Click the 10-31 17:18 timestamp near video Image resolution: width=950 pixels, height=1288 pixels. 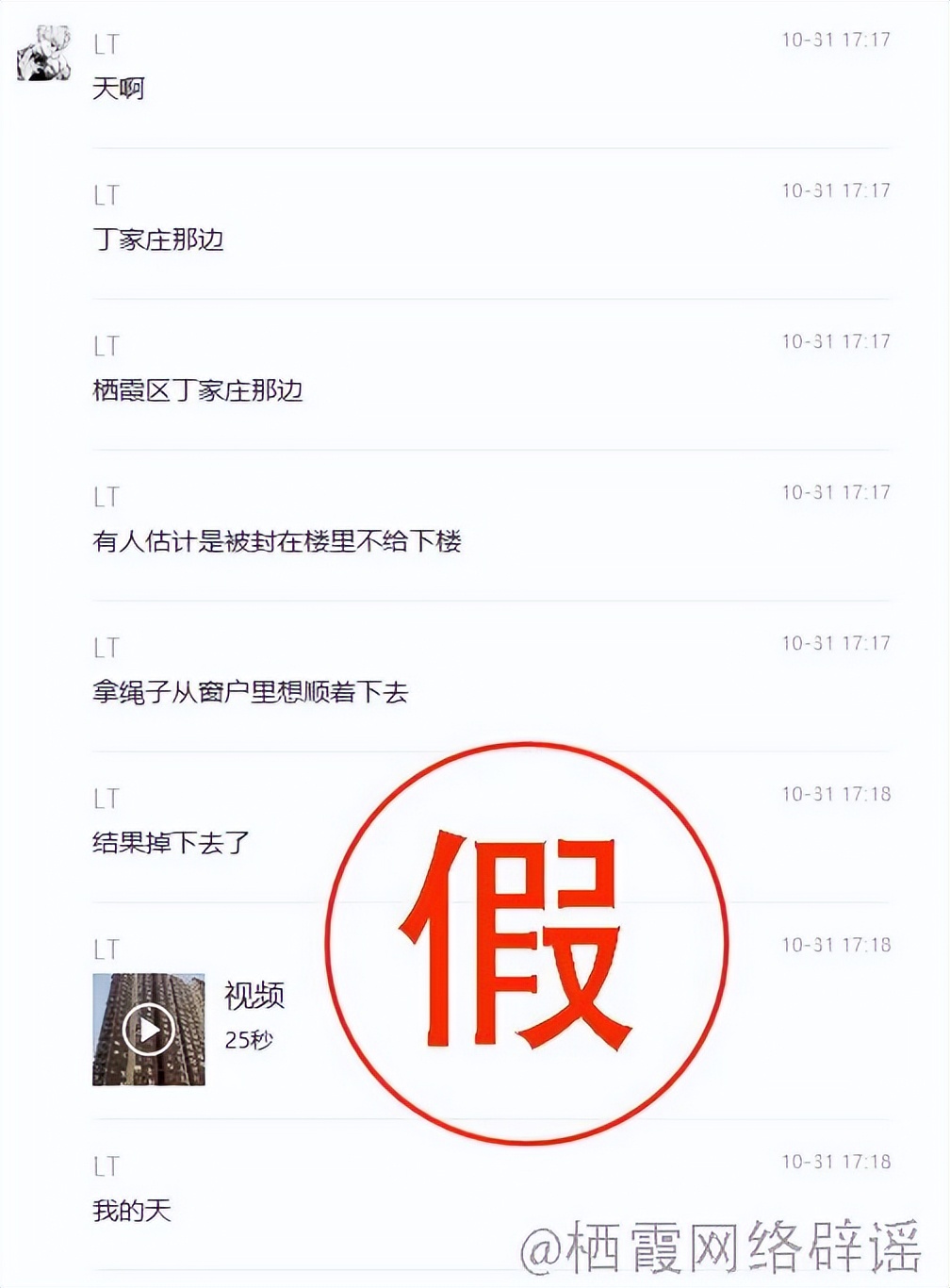[x=833, y=944]
